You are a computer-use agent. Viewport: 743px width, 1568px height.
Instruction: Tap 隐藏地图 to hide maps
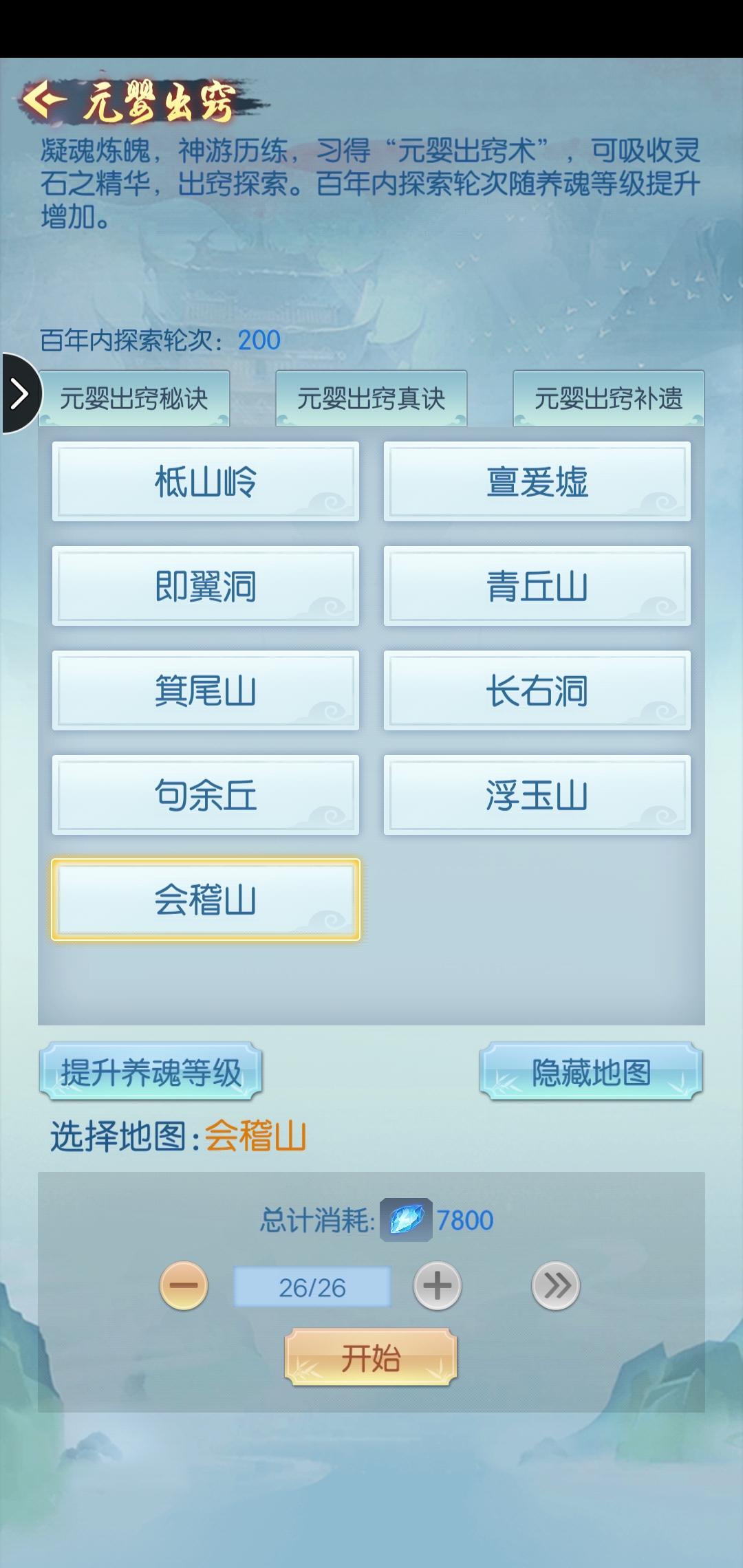pos(591,1071)
